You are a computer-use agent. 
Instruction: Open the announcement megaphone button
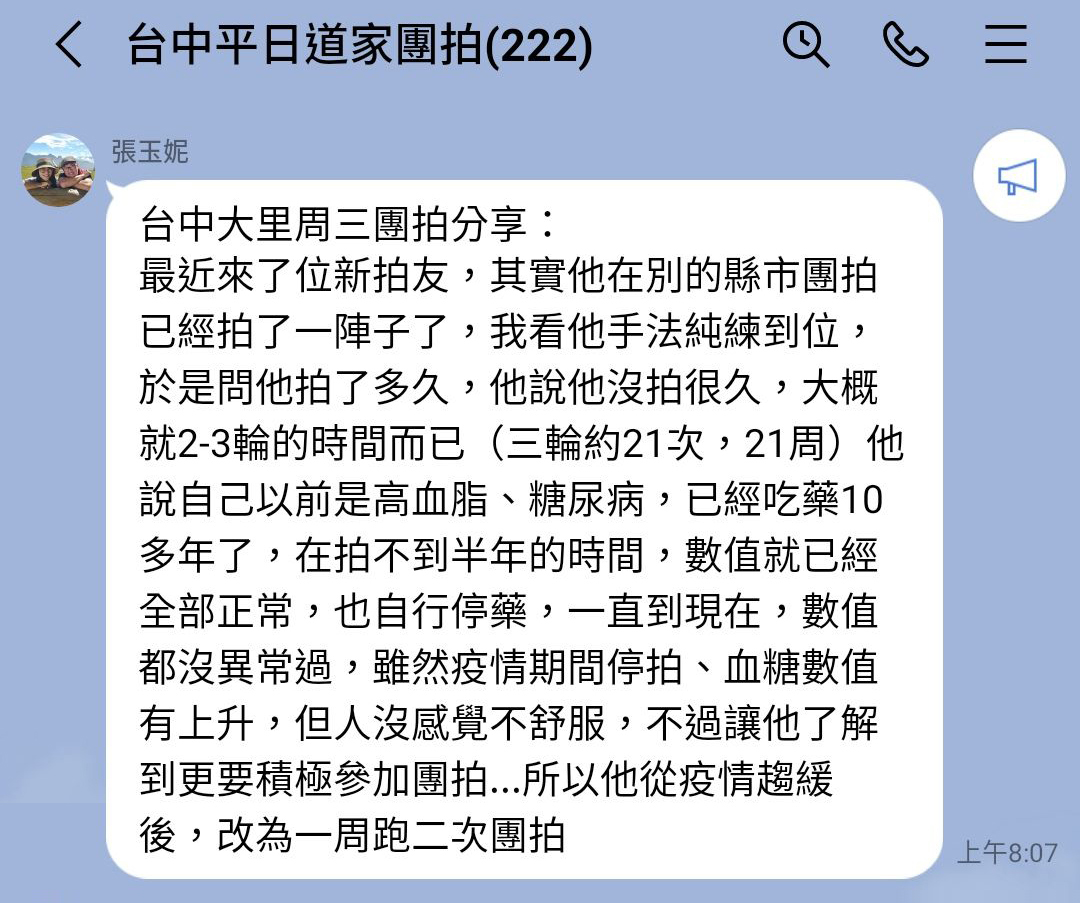1018,177
